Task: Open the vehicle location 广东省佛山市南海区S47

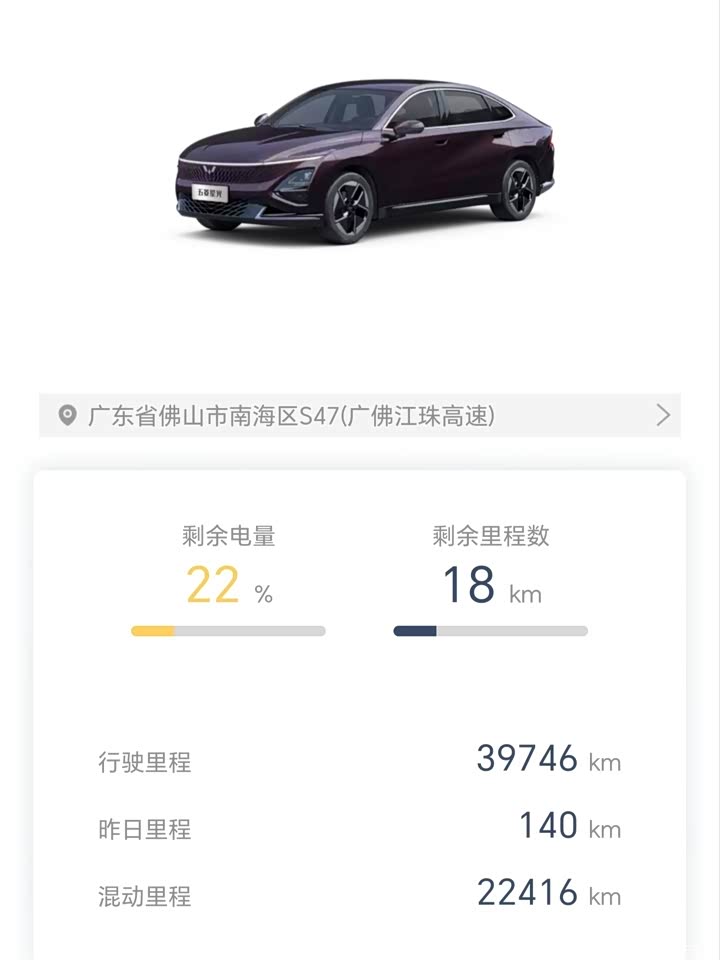Action: [x=360, y=416]
